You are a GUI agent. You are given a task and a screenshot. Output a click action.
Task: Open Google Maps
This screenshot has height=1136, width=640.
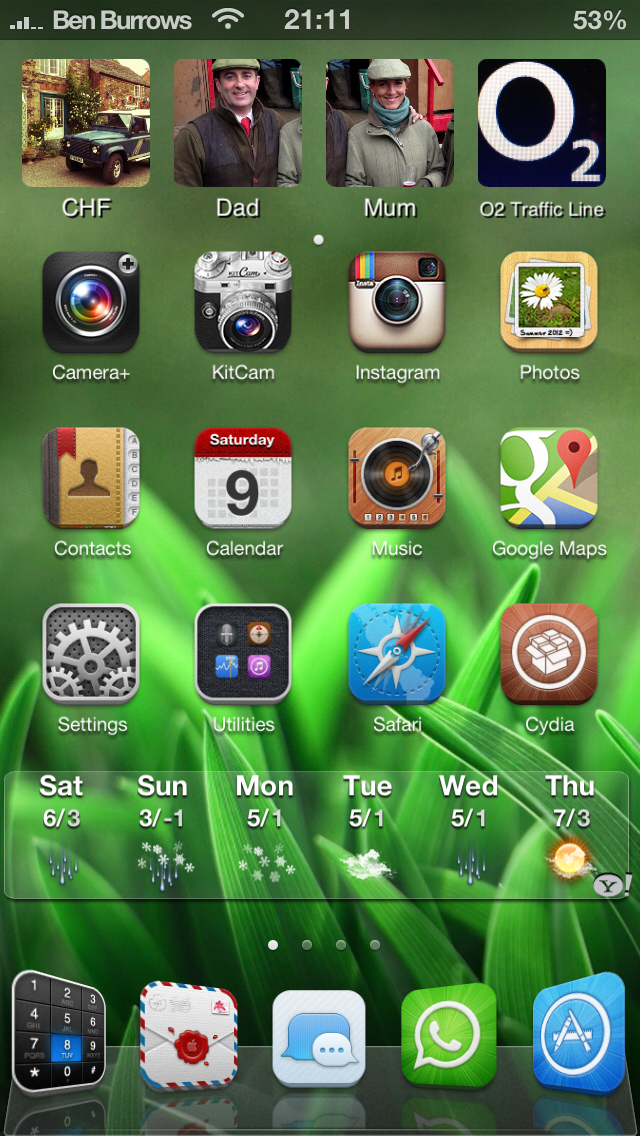tap(549, 478)
